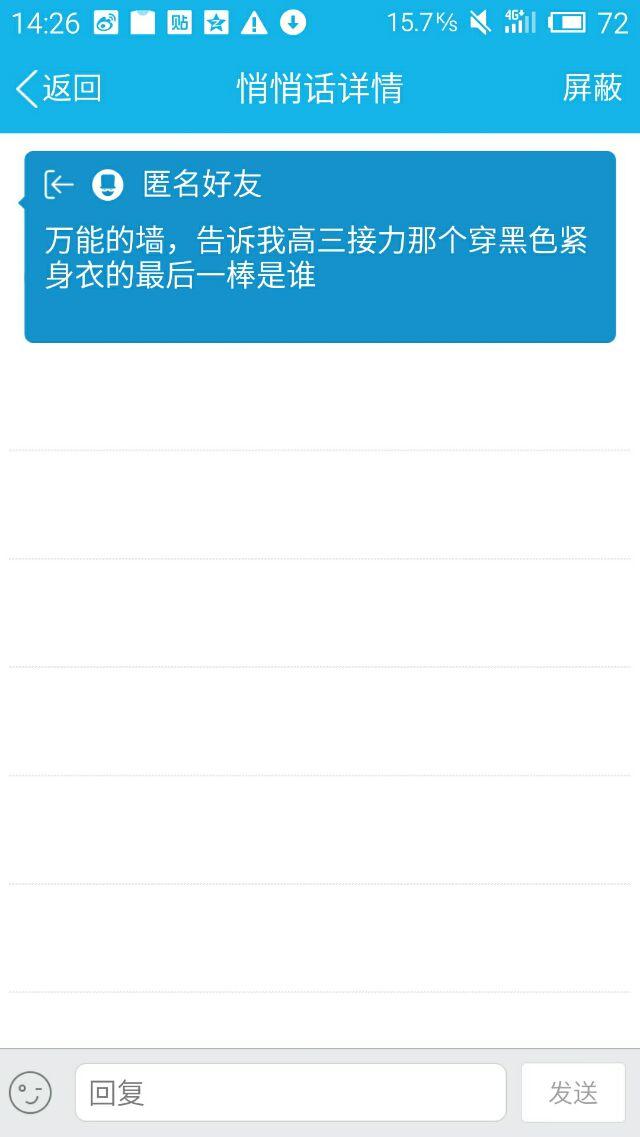640x1137 pixels.
Task: Tap 屏蔽 to block this sender
Action: click(592, 88)
